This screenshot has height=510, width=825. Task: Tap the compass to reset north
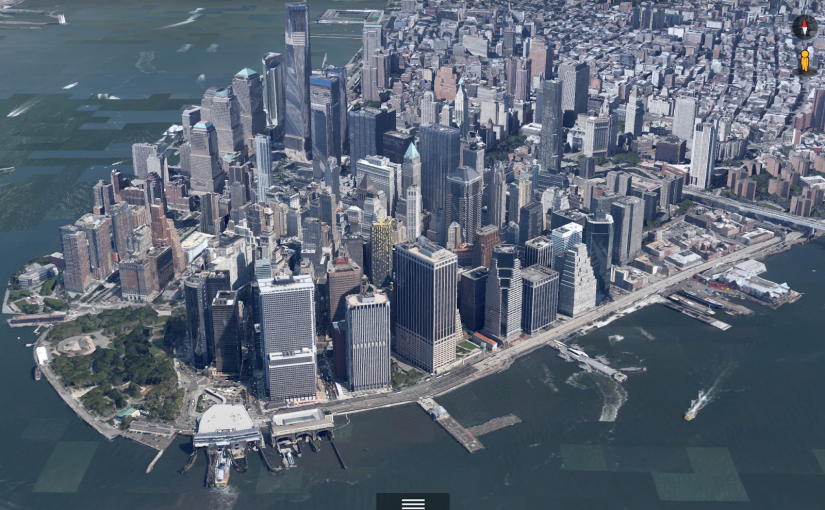pyautogui.click(x=805, y=27)
